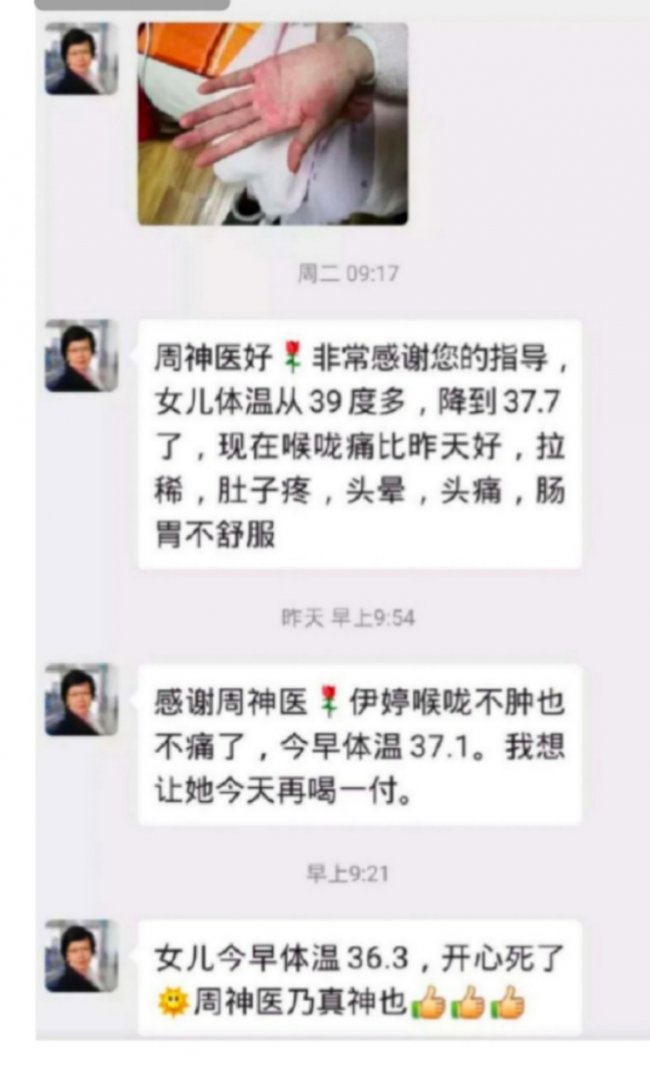Open avatar next to the 周神医好 message

click(x=81, y=356)
